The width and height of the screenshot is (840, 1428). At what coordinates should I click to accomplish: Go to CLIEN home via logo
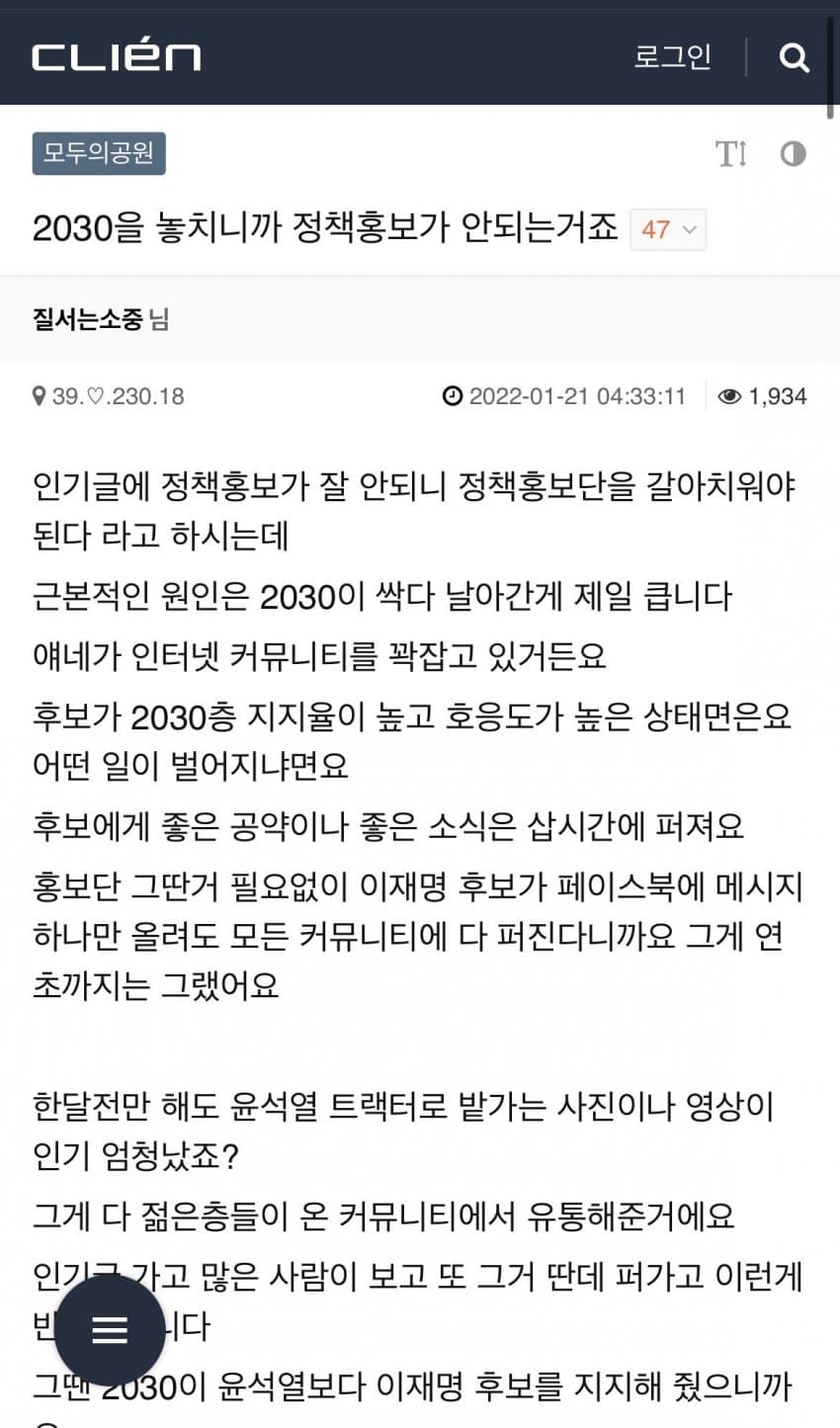(x=117, y=57)
